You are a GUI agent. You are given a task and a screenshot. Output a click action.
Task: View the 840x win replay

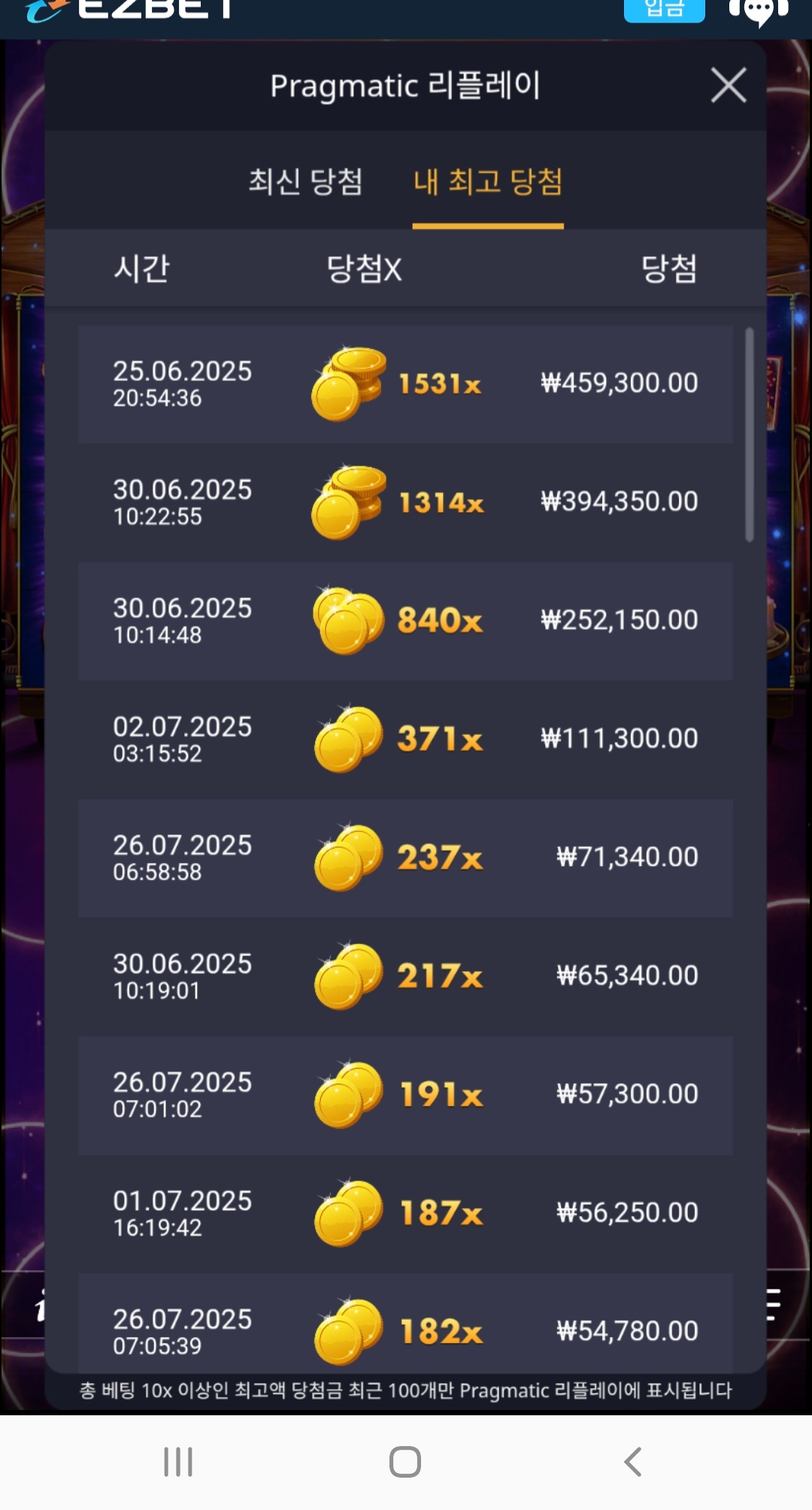click(x=405, y=621)
